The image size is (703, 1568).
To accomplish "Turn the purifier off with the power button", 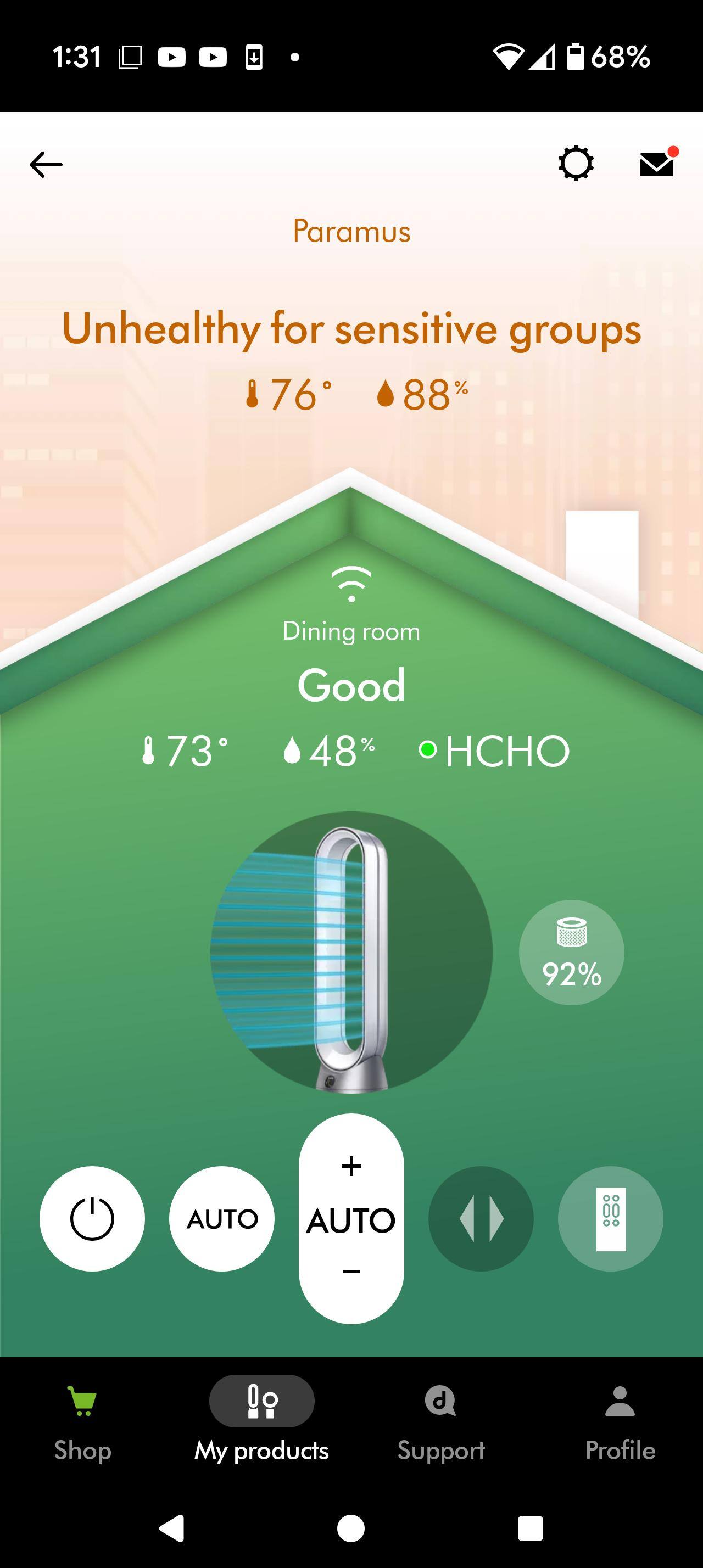I will (92, 1219).
